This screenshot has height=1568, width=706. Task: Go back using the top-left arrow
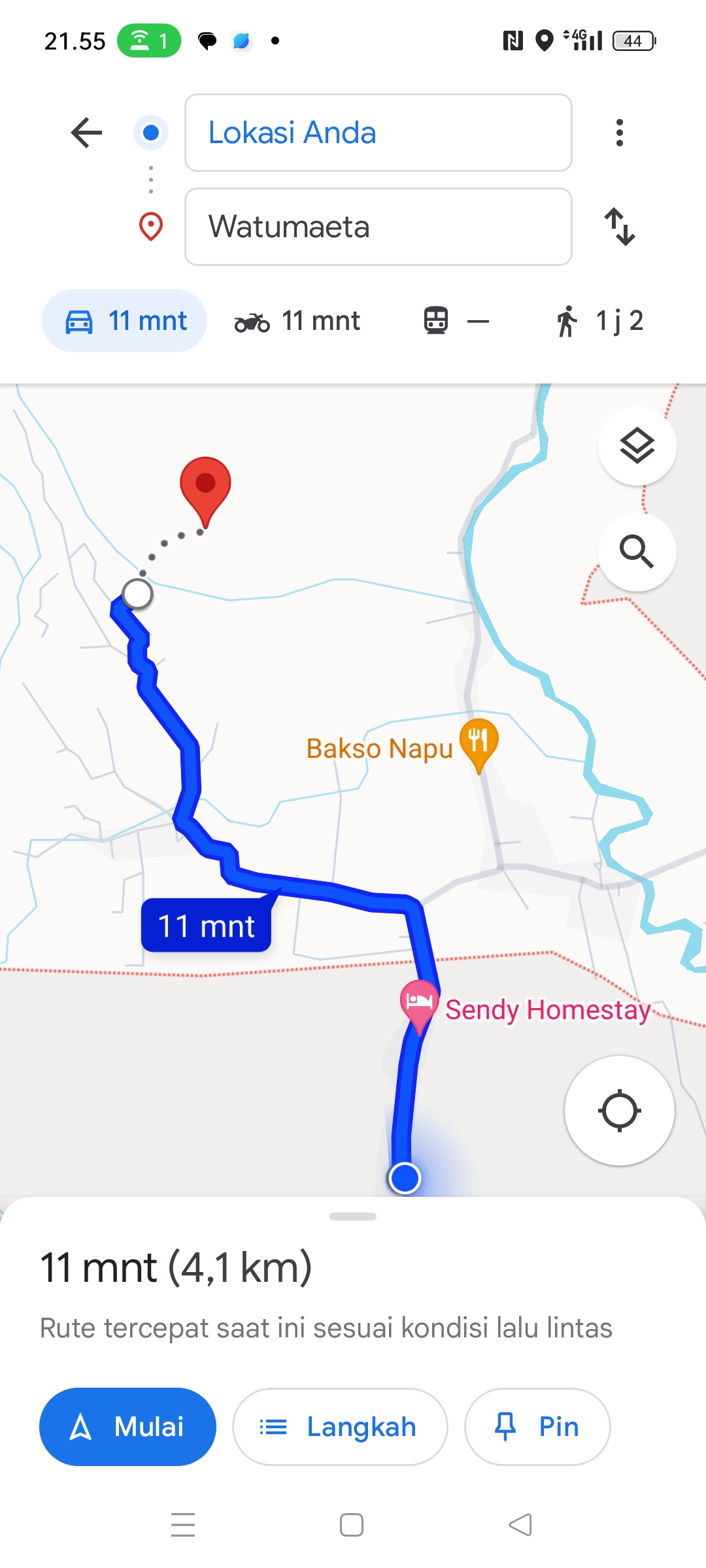coord(86,133)
